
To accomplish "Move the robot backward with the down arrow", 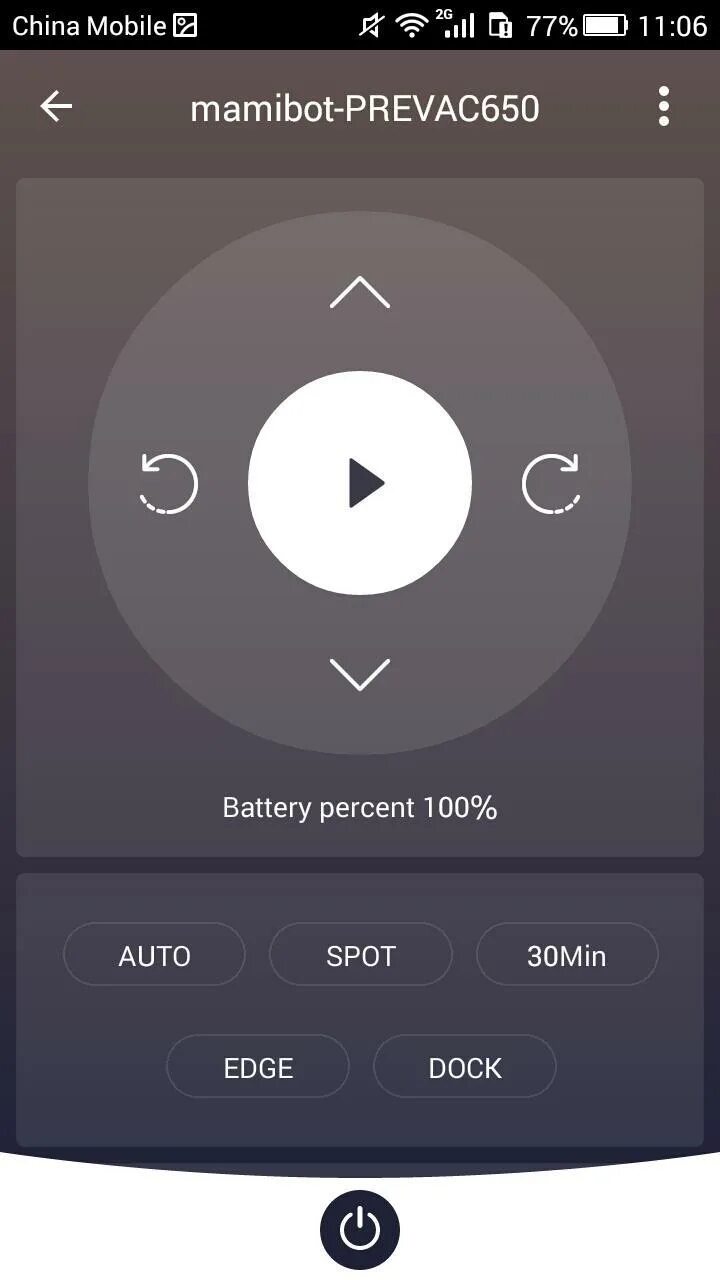I will click(360, 673).
